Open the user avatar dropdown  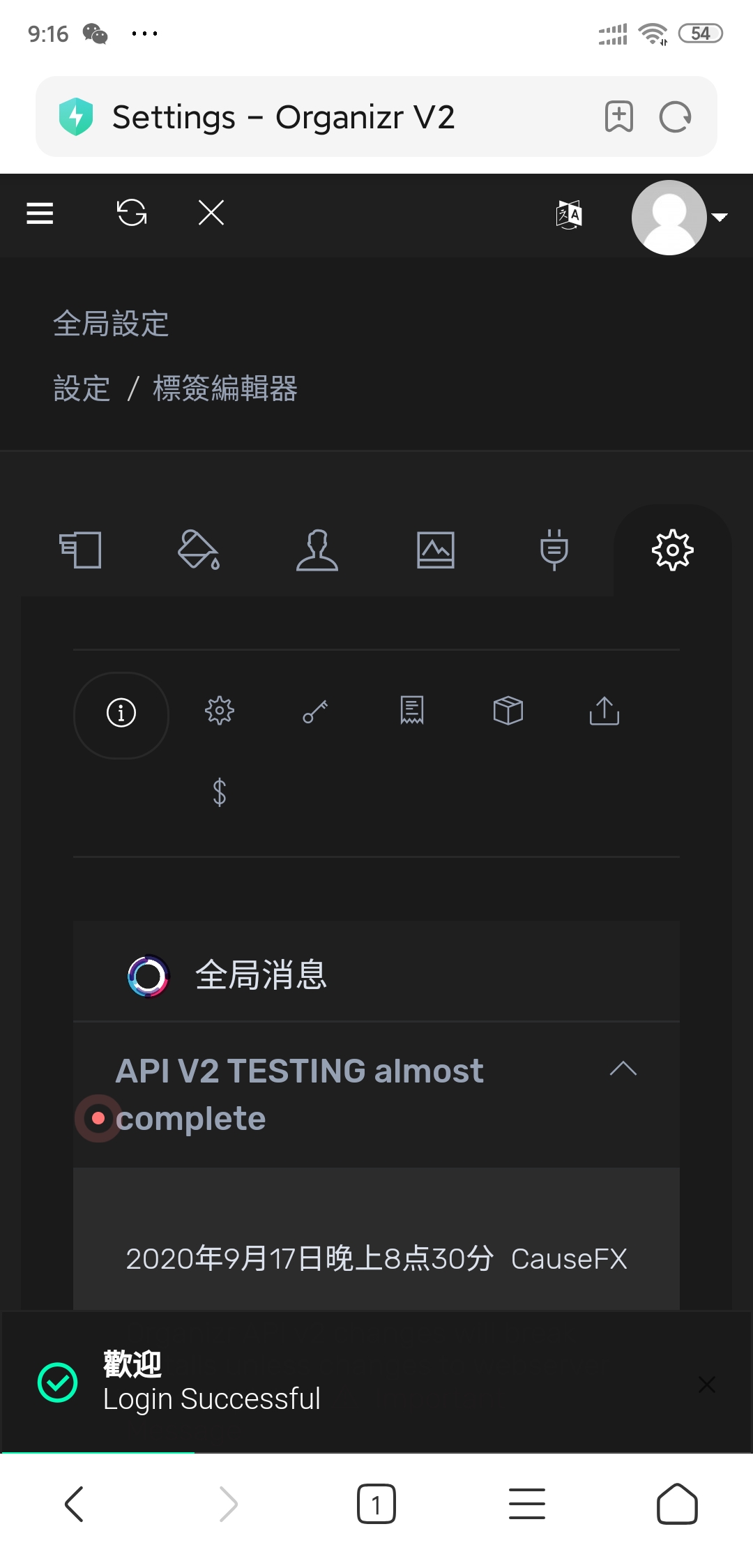pyautogui.click(x=680, y=218)
